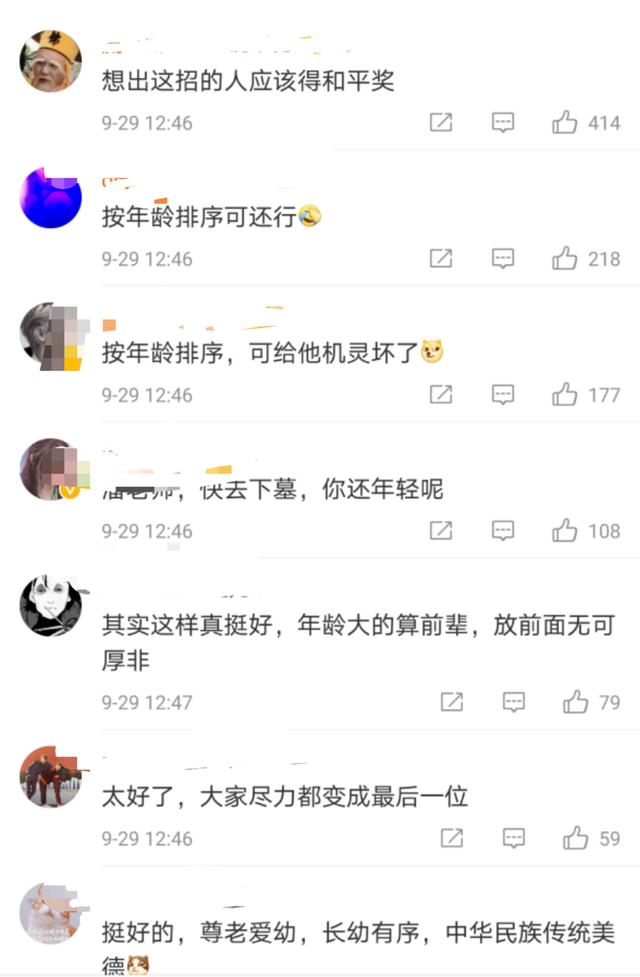This screenshot has height=977, width=640.
Task: Repost the comment with 59 likes
Action: tap(451, 838)
